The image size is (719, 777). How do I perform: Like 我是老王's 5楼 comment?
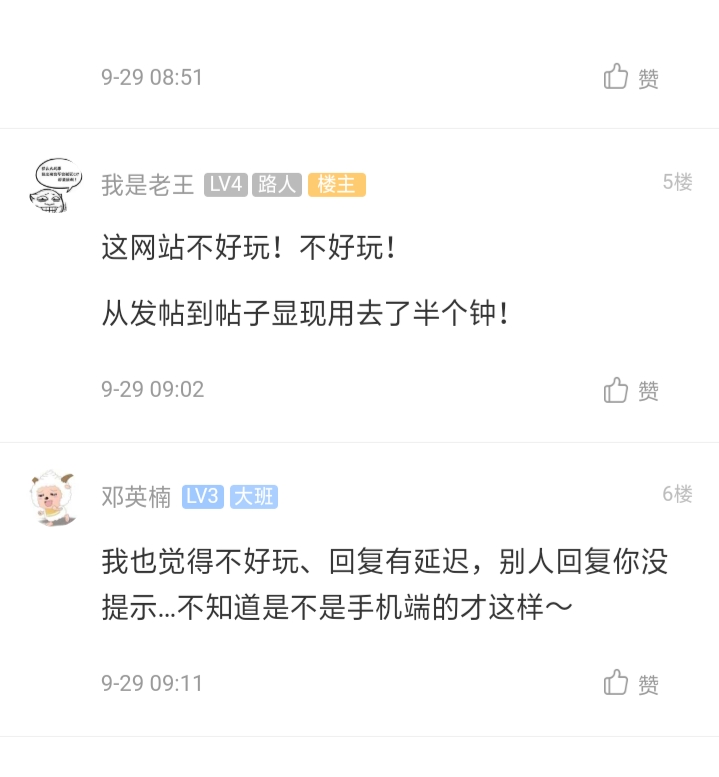(631, 390)
